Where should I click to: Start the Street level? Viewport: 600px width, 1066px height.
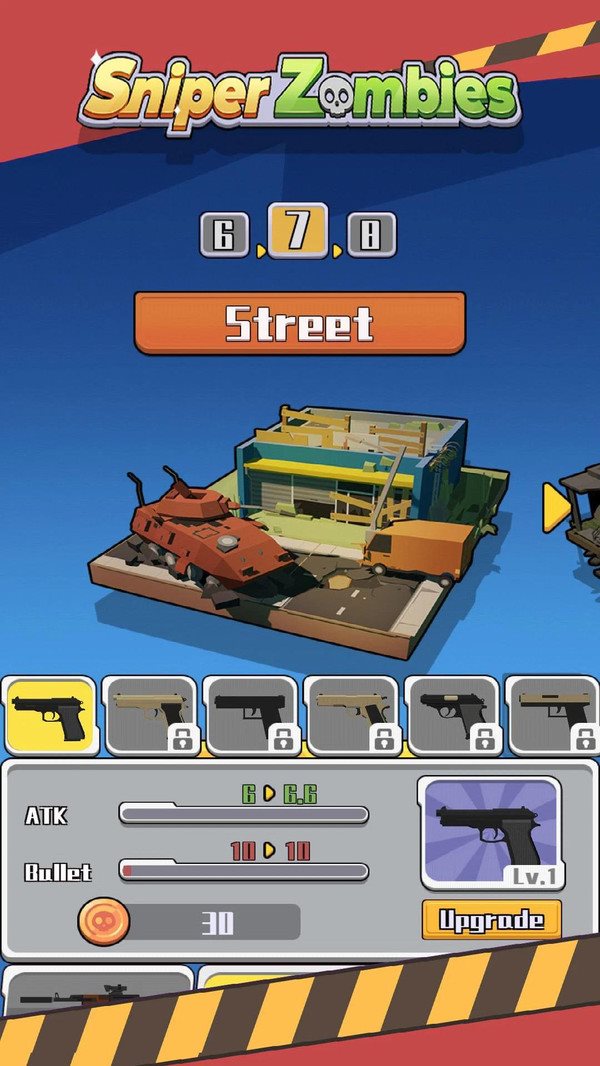[x=299, y=323]
